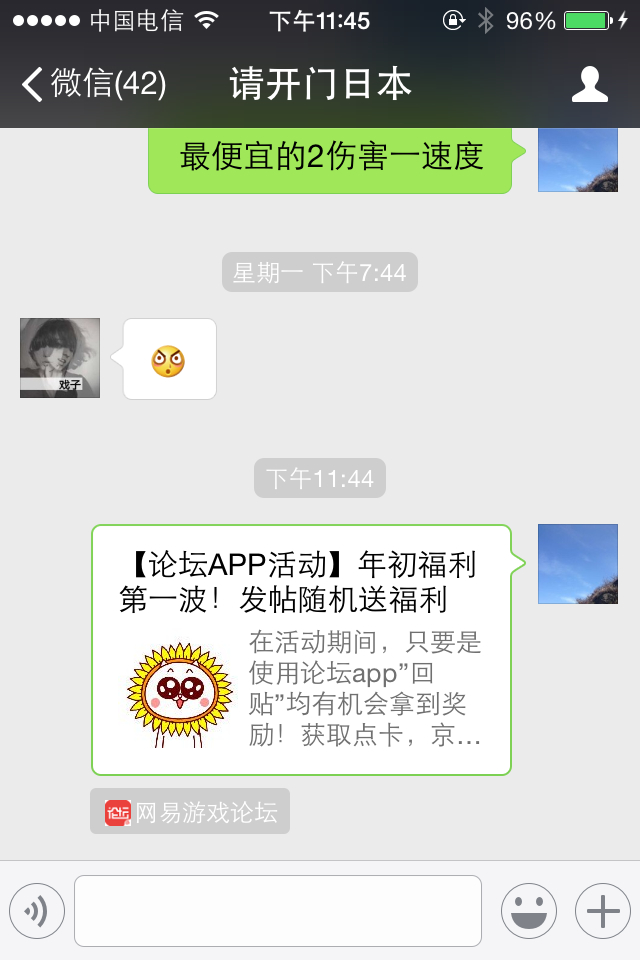Open the emoji sticker panel

point(529,911)
